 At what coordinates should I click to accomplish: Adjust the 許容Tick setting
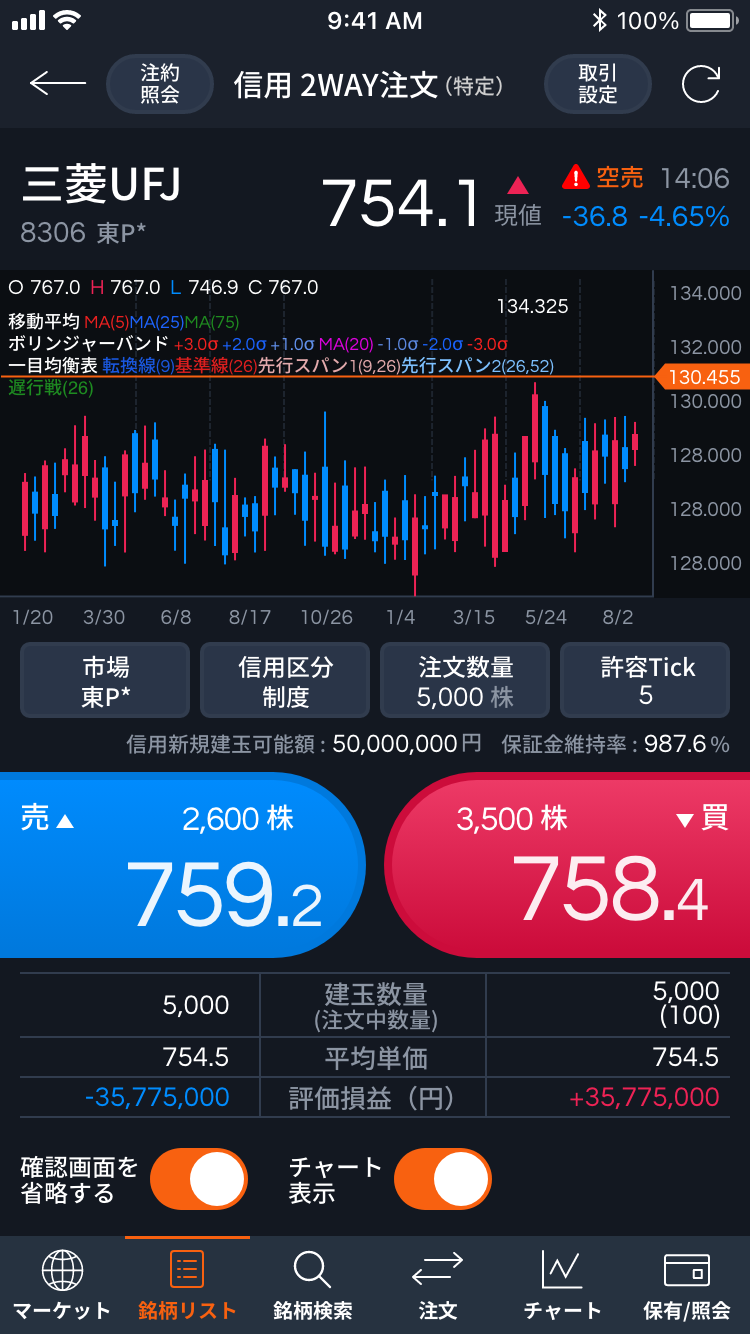pos(645,681)
